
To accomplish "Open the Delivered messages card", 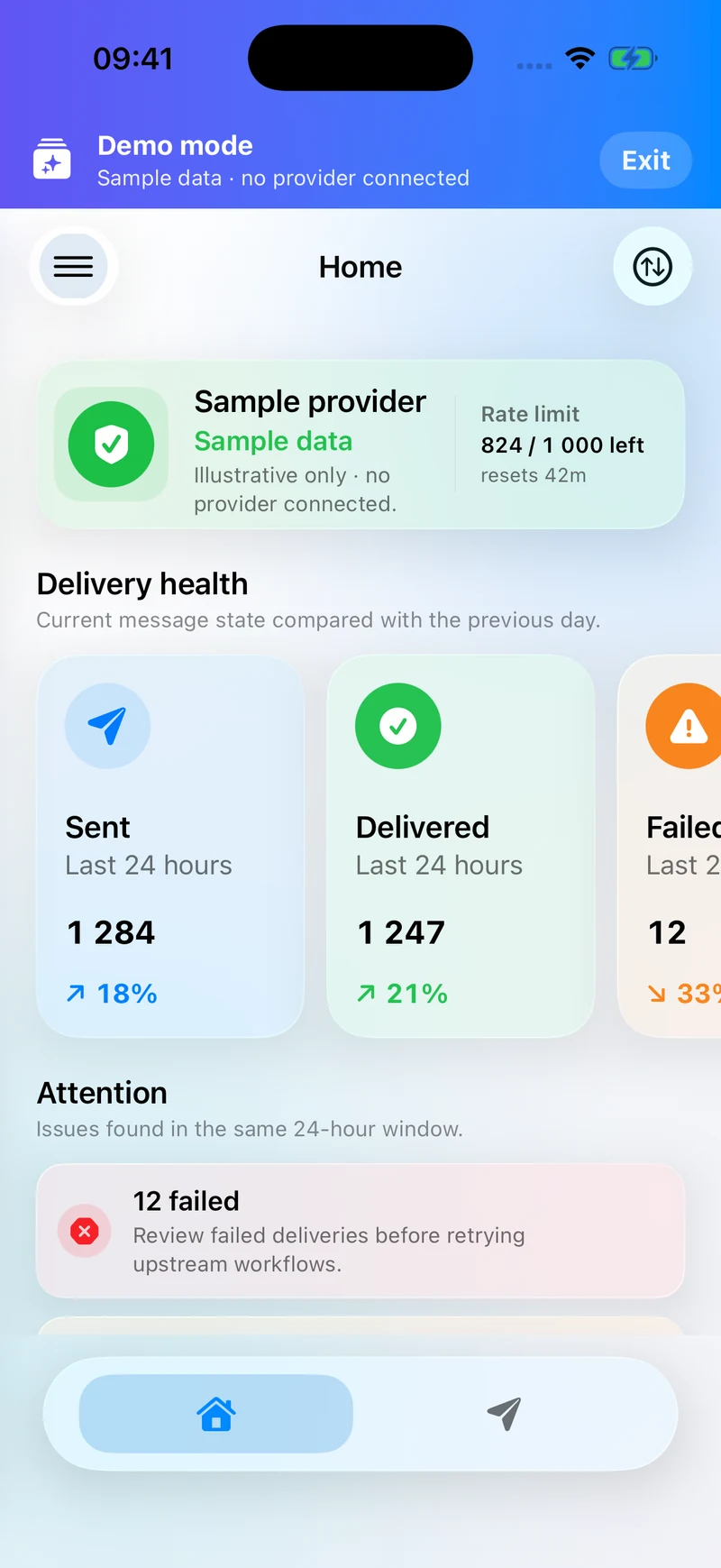I will [461, 846].
